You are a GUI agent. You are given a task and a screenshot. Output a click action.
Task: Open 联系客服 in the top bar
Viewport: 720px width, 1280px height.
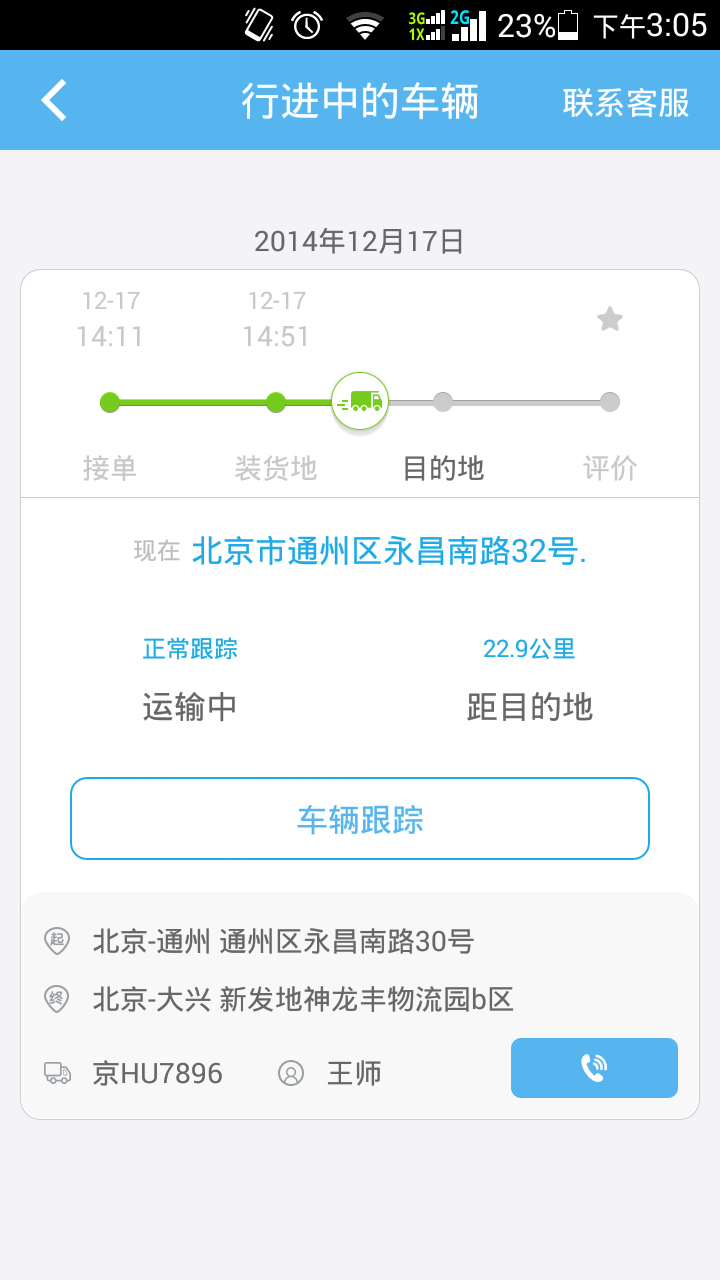[x=625, y=100]
